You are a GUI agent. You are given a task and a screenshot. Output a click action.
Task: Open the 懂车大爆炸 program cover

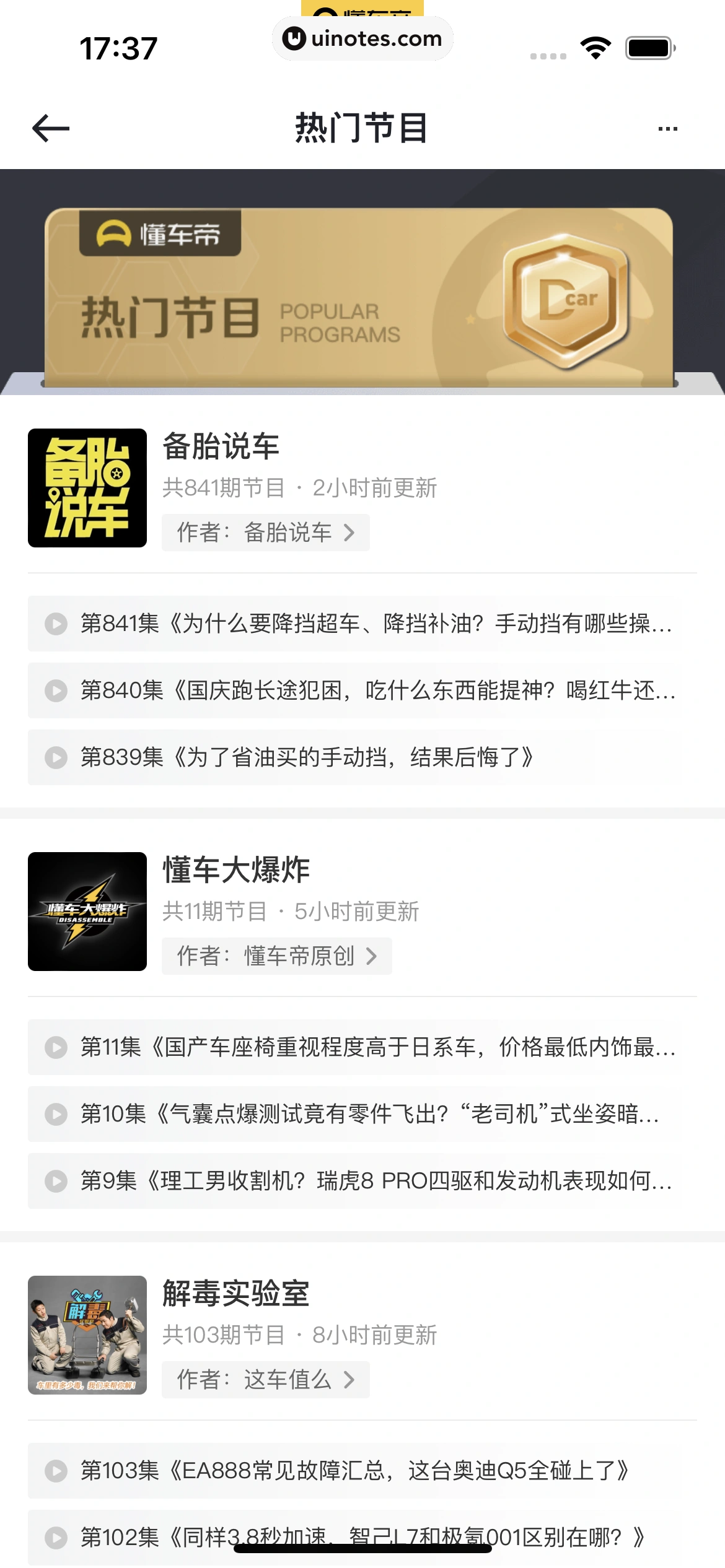(87, 912)
